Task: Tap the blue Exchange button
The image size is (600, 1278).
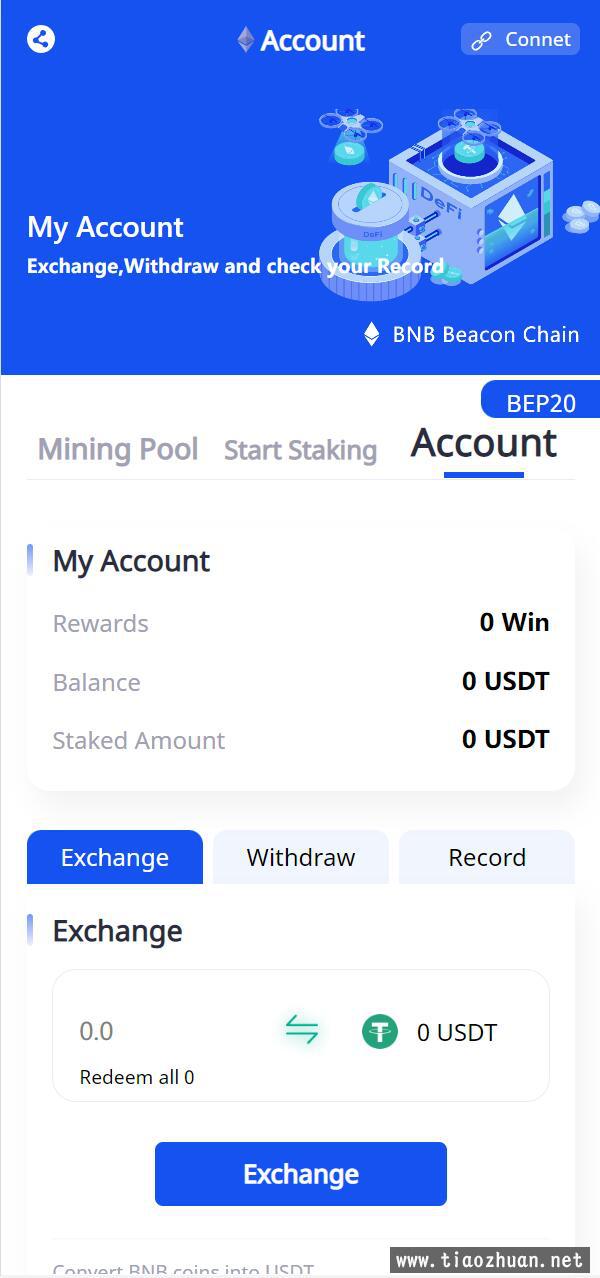Action: click(301, 1174)
